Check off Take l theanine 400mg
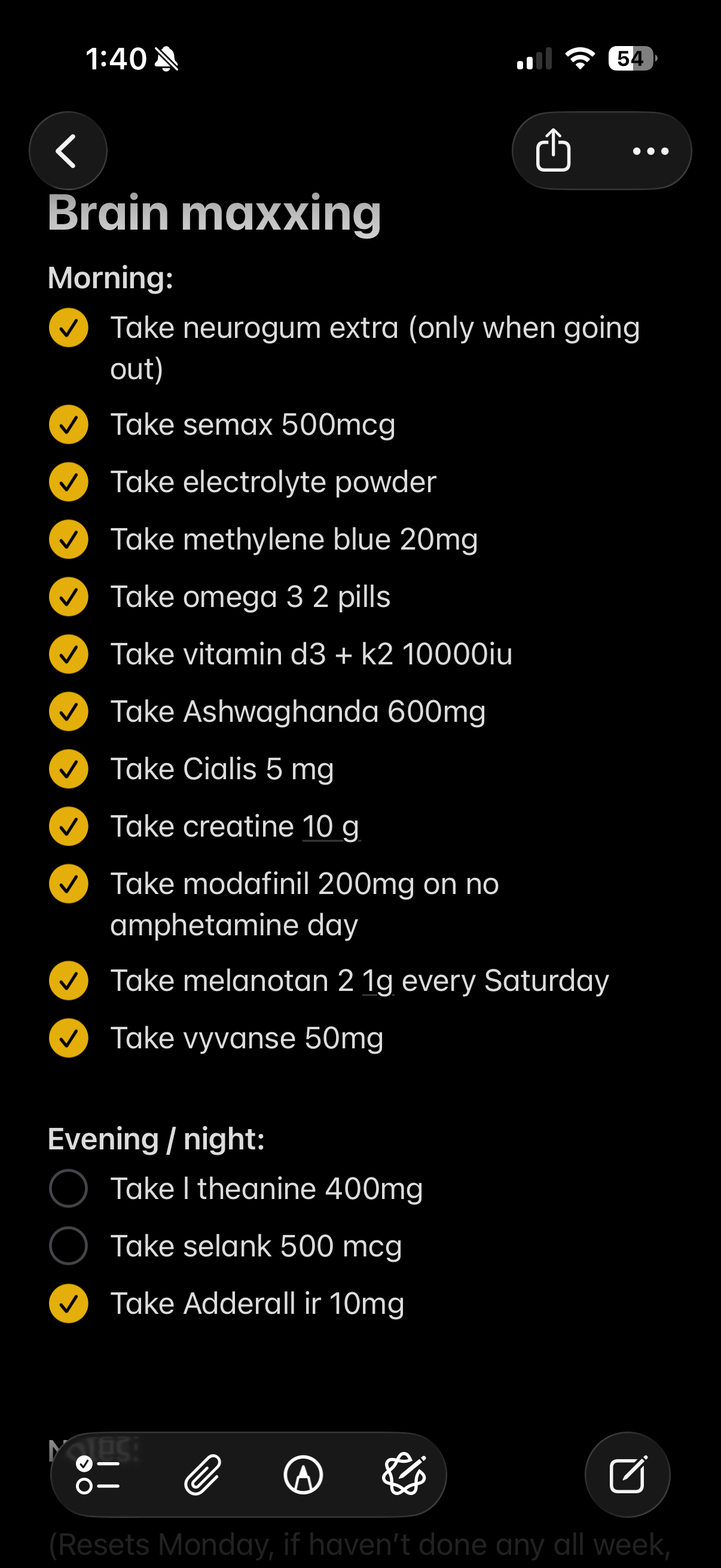The width and height of the screenshot is (721, 1568). click(69, 1189)
